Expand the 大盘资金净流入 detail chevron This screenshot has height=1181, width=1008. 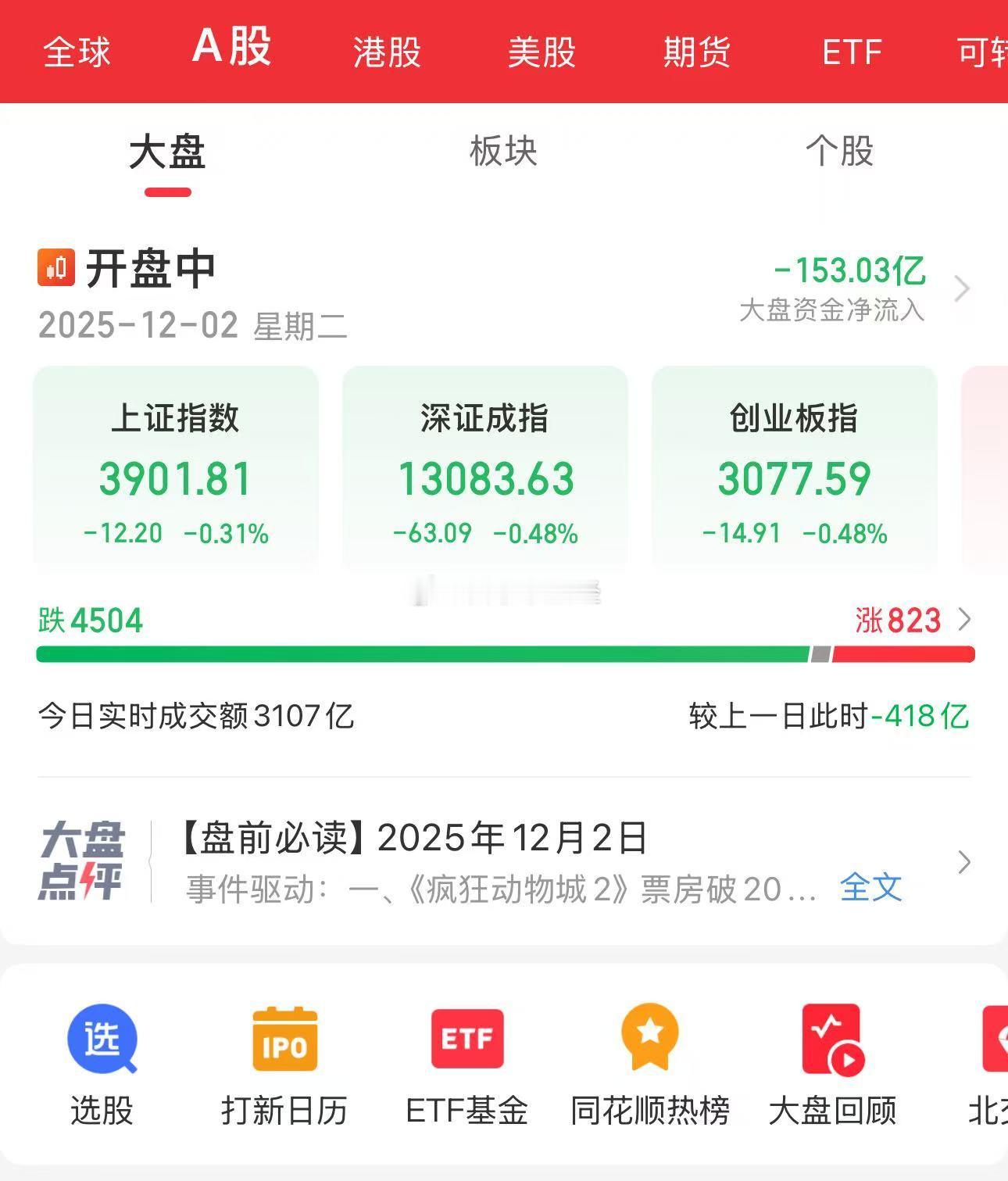964,289
